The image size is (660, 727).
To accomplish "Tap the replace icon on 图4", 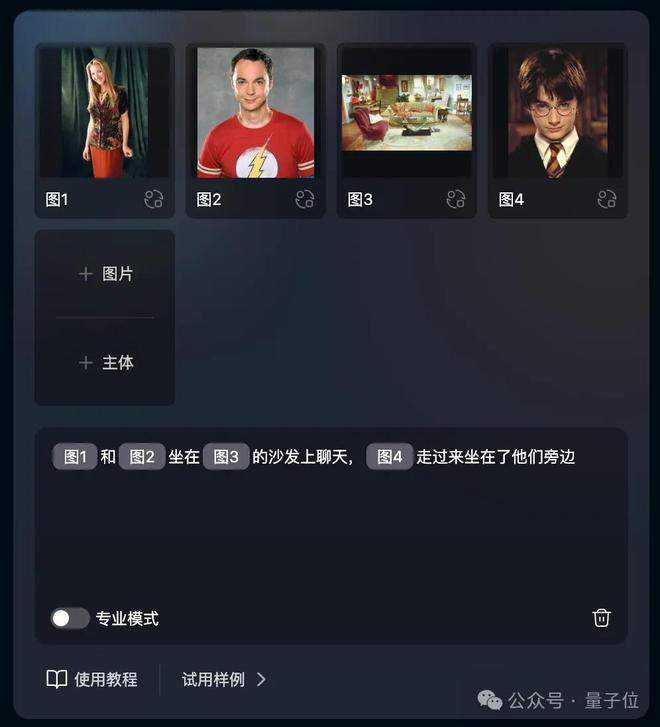I will (x=607, y=199).
